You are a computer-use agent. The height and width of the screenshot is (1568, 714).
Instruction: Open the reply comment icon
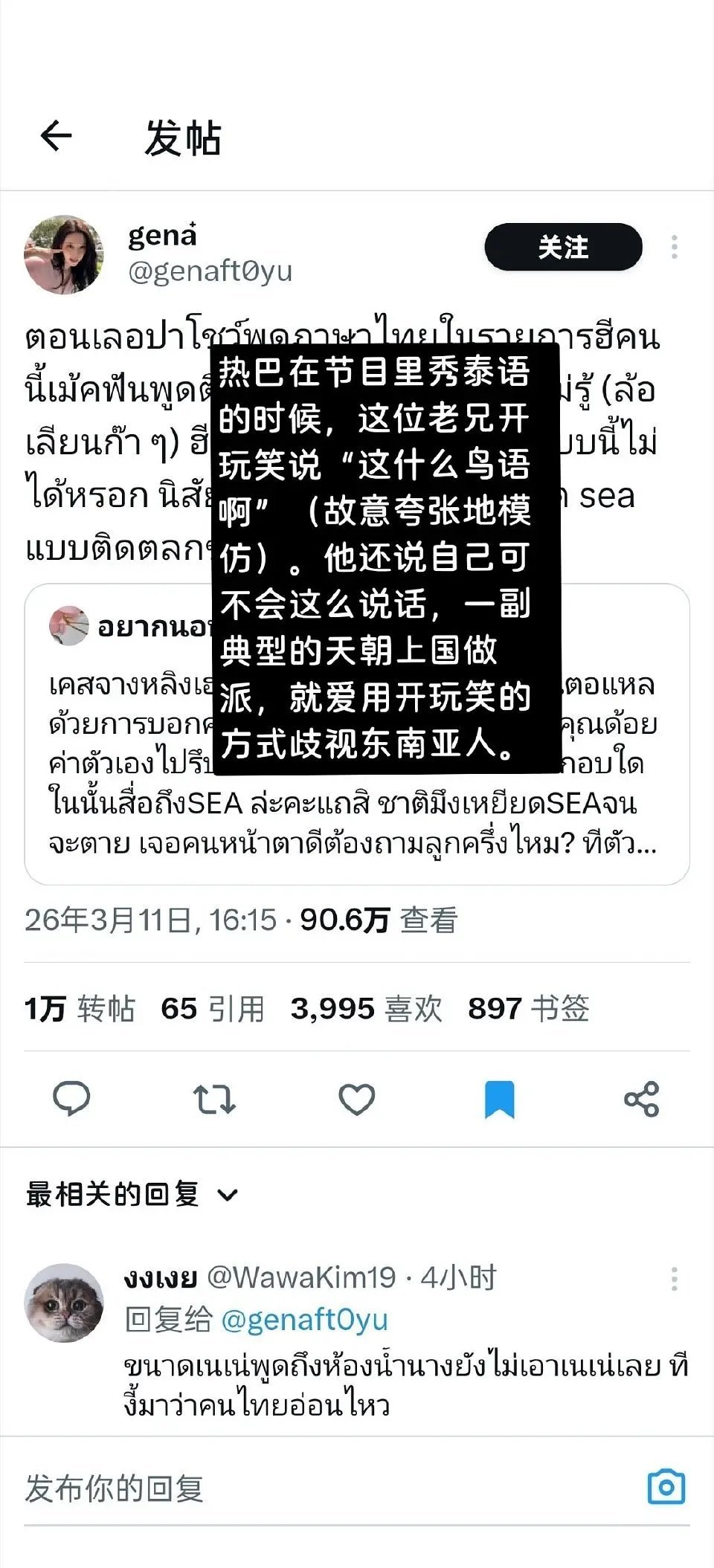[71, 1097]
